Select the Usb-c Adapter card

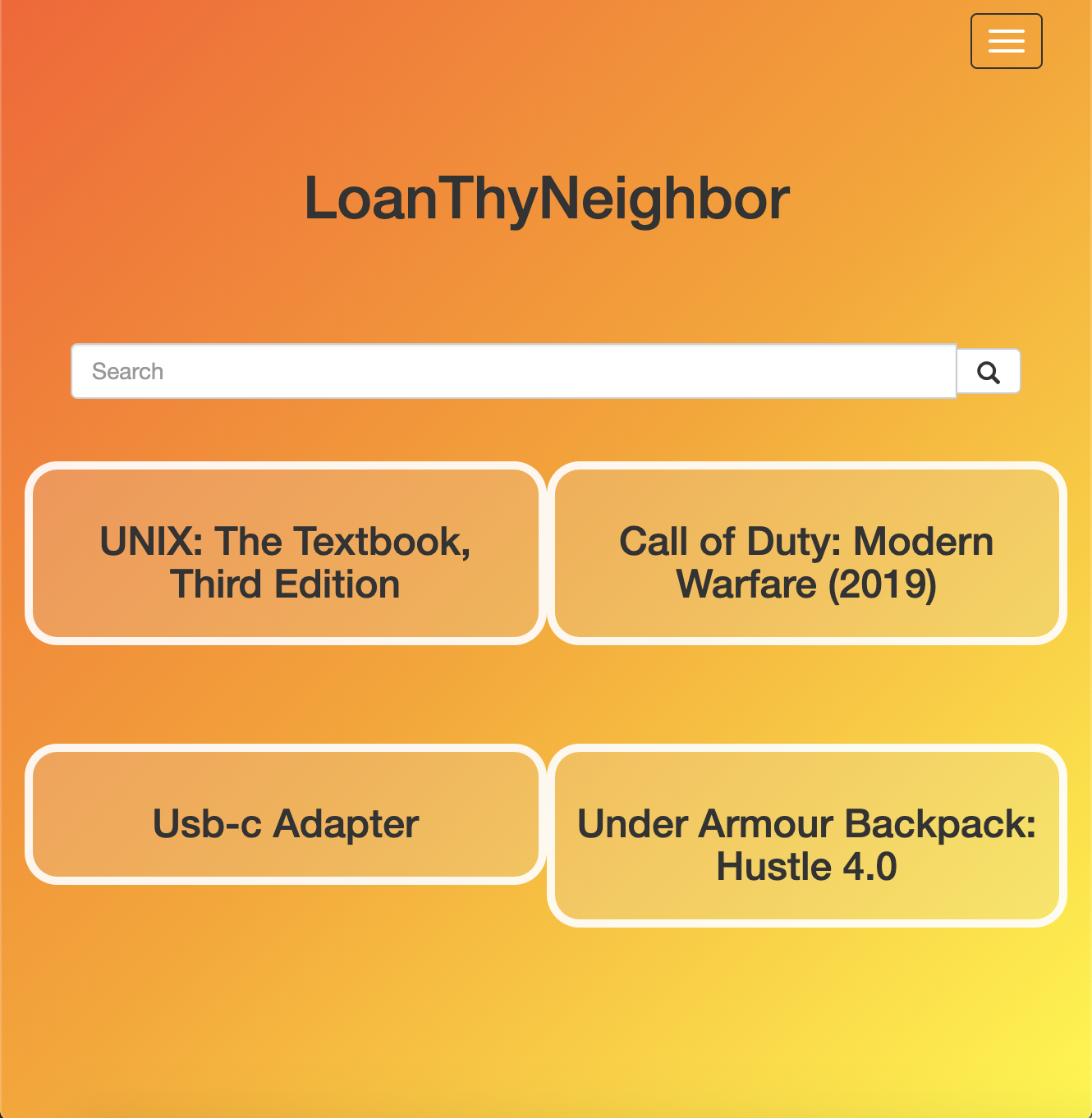tap(285, 813)
